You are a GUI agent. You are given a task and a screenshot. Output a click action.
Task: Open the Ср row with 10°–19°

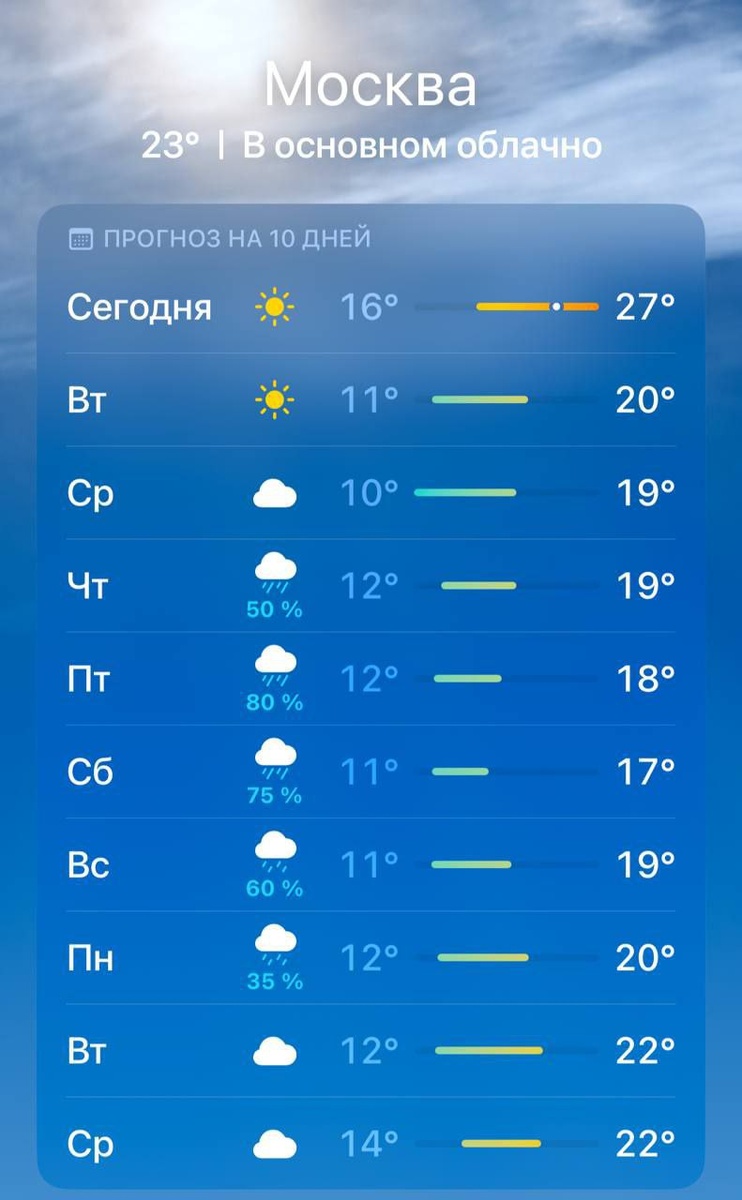click(370, 493)
